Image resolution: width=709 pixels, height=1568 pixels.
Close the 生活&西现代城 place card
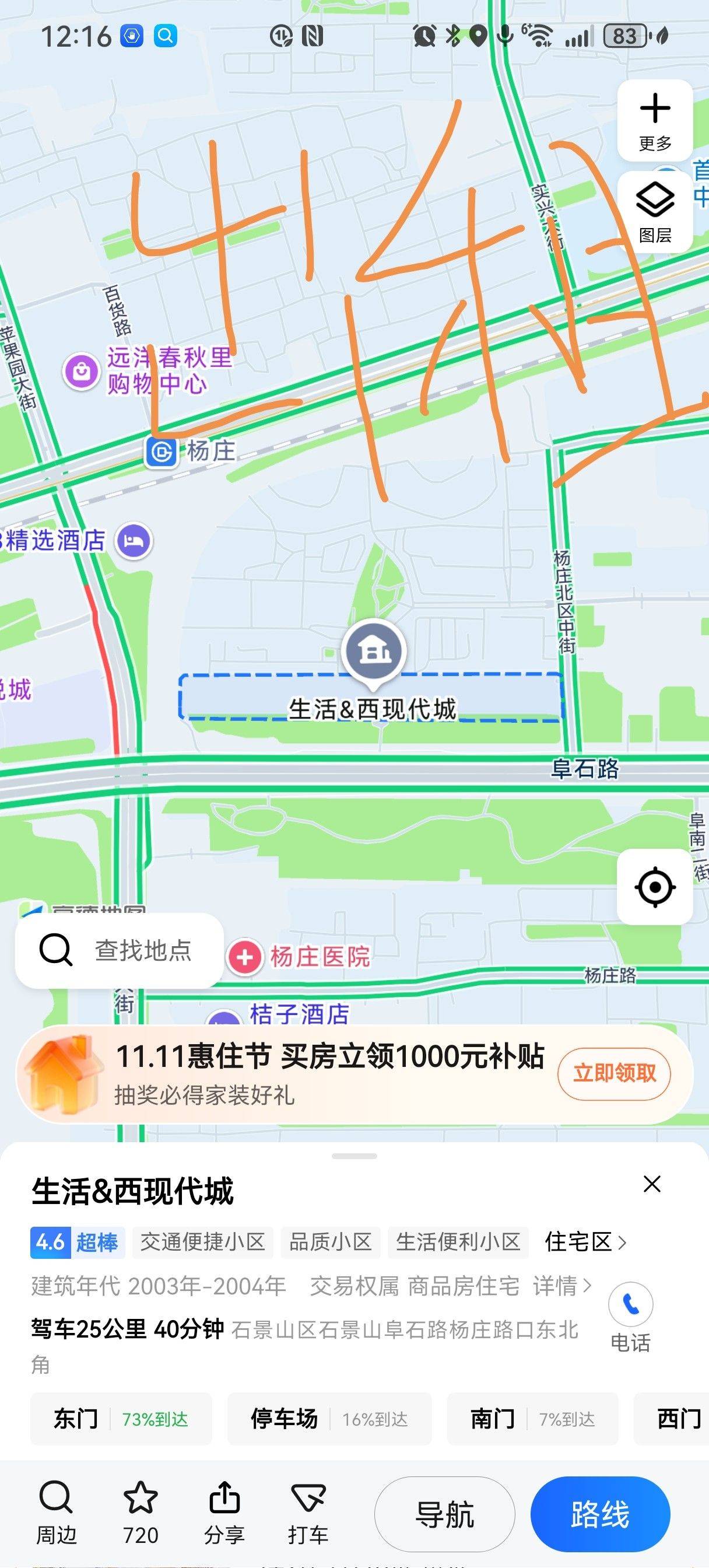point(652,1184)
